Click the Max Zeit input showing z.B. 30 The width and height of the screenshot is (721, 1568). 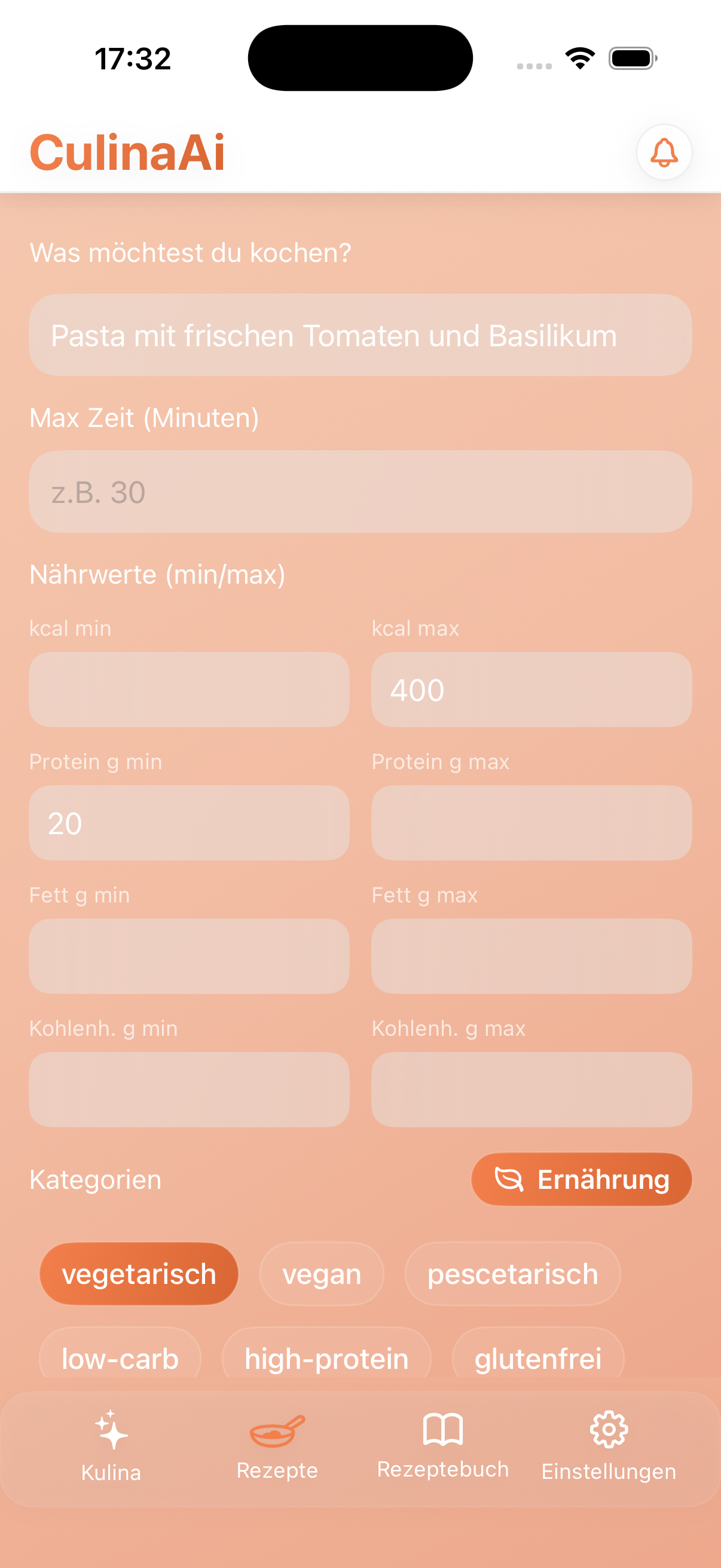coord(359,492)
